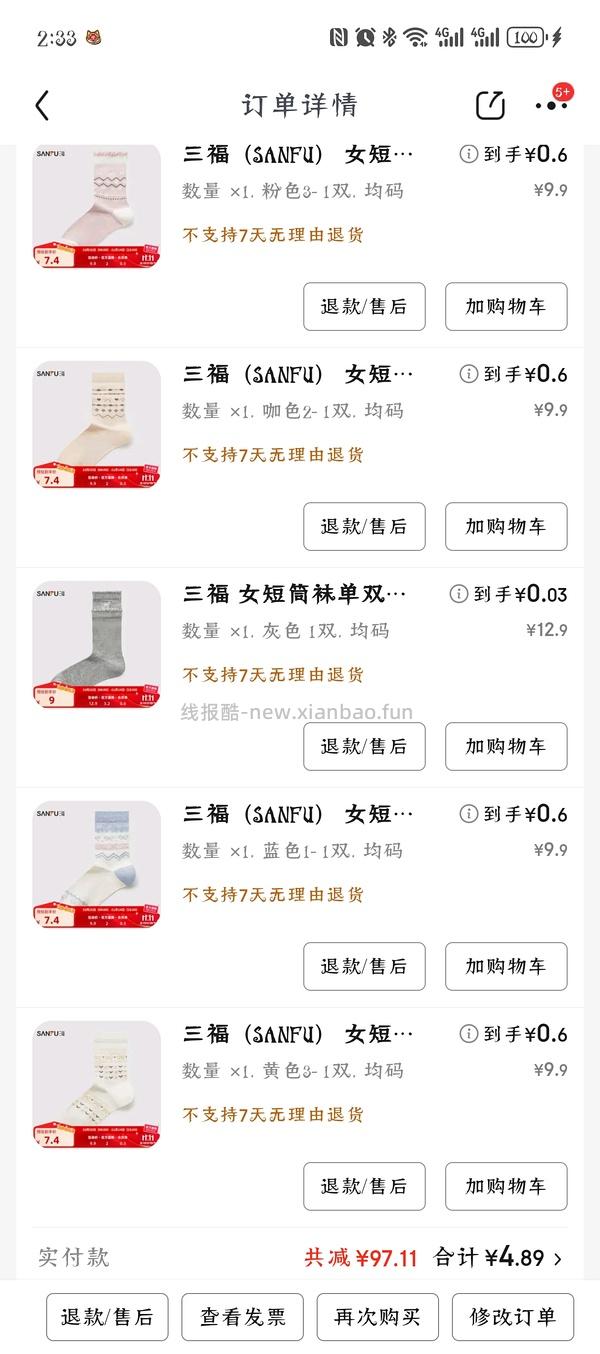600x1354 pixels.
Task: Open 退款/售后 for the 灰色 socks
Action: [364, 746]
